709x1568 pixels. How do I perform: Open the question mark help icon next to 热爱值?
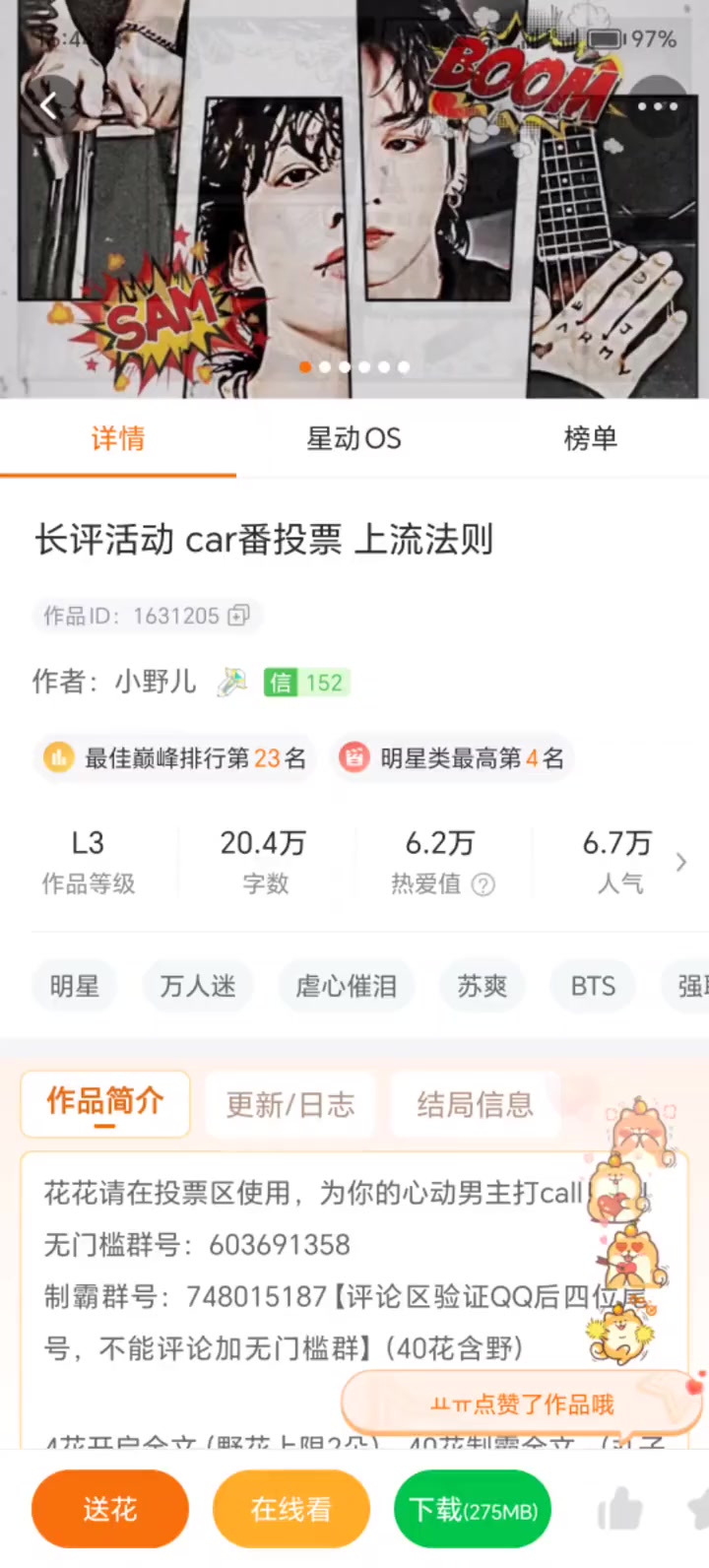(483, 884)
